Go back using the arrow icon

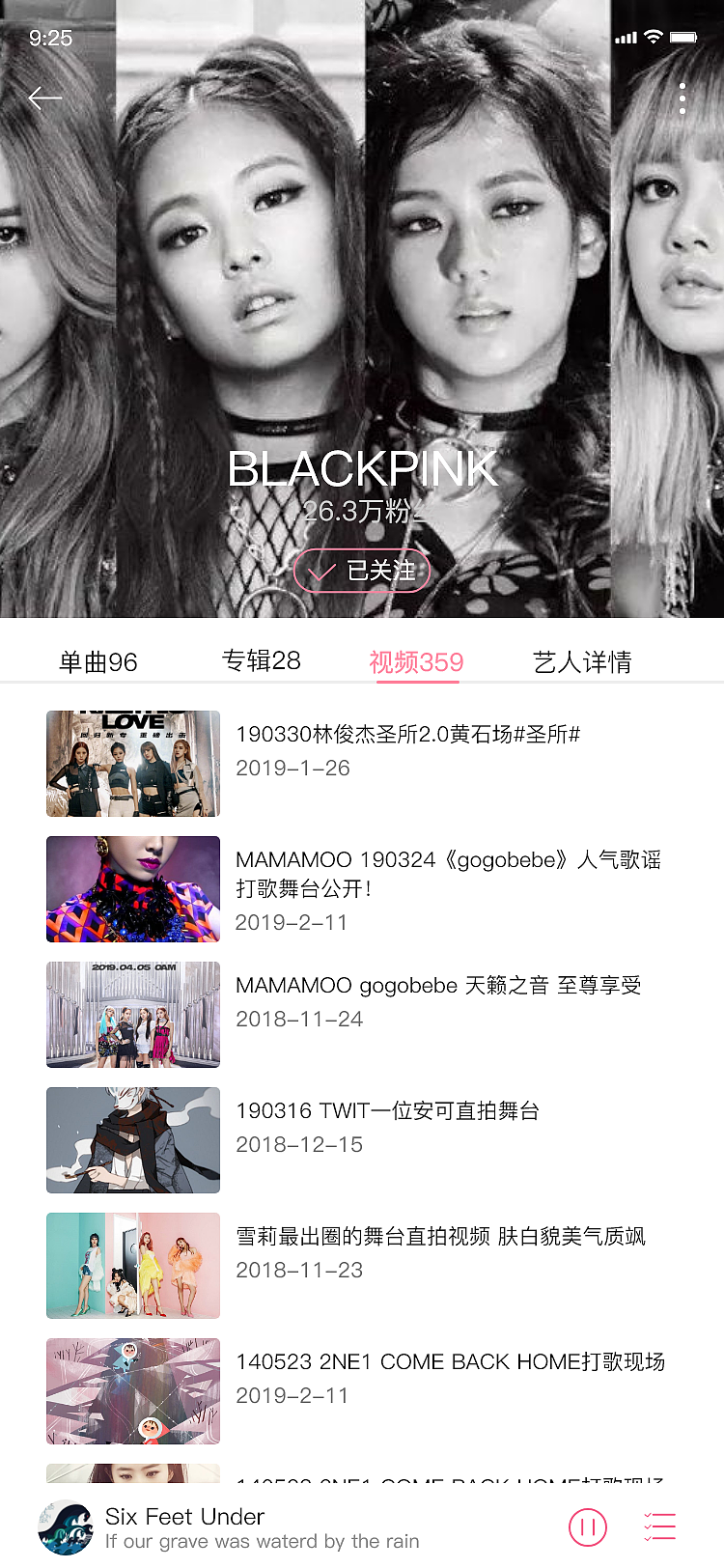coord(44,98)
